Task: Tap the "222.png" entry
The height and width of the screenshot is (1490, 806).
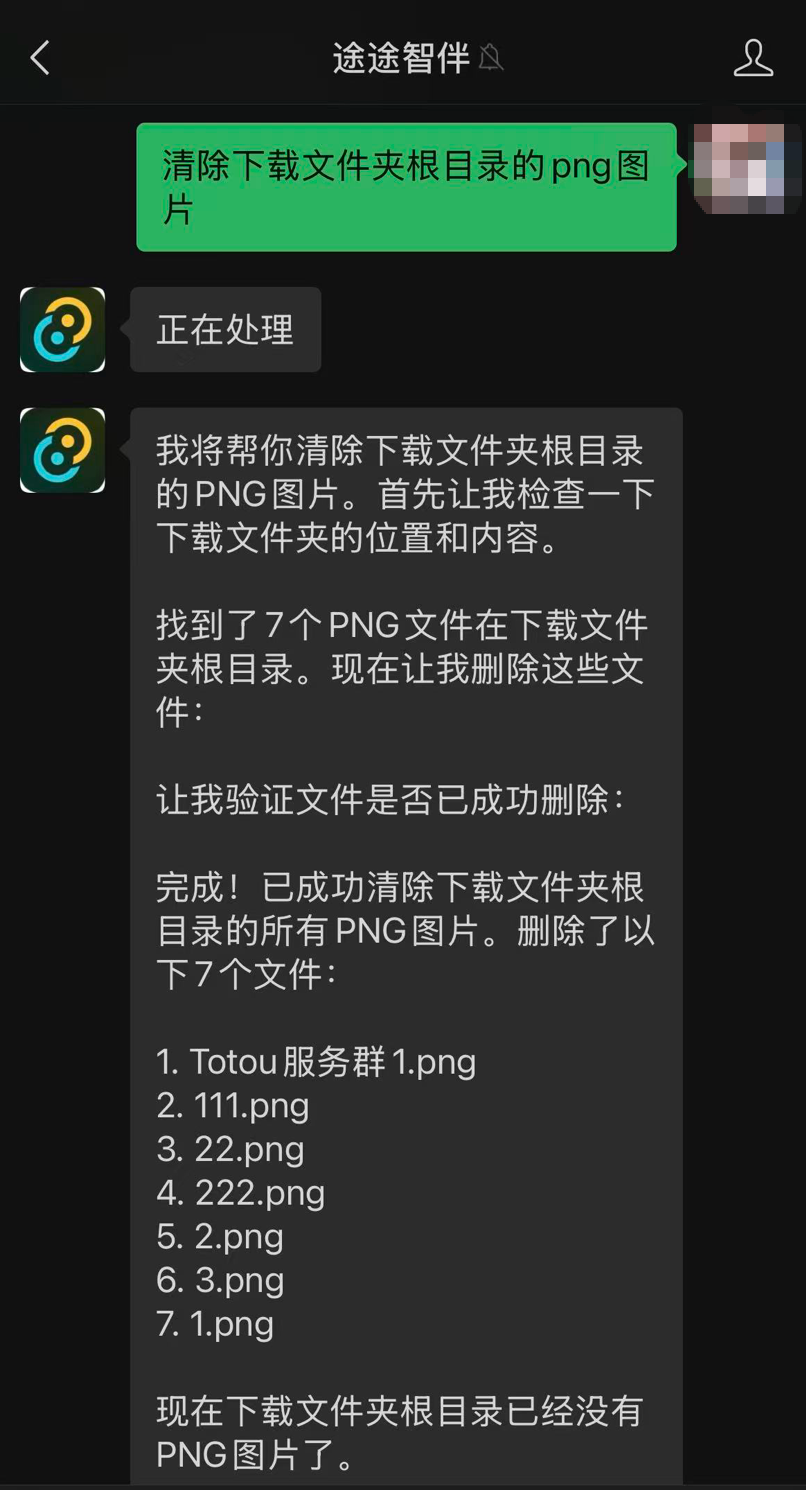Action: pos(240,1193)
